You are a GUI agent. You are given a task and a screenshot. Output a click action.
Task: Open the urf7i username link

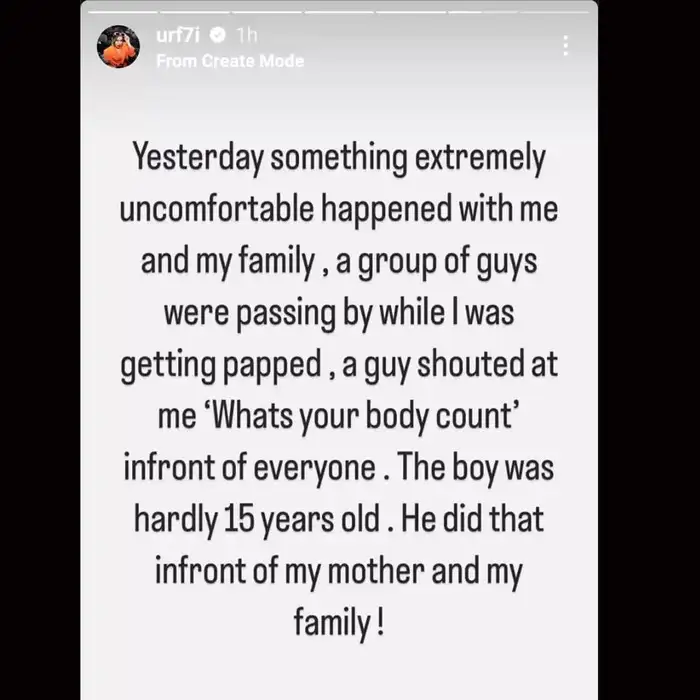pos(177,36)
